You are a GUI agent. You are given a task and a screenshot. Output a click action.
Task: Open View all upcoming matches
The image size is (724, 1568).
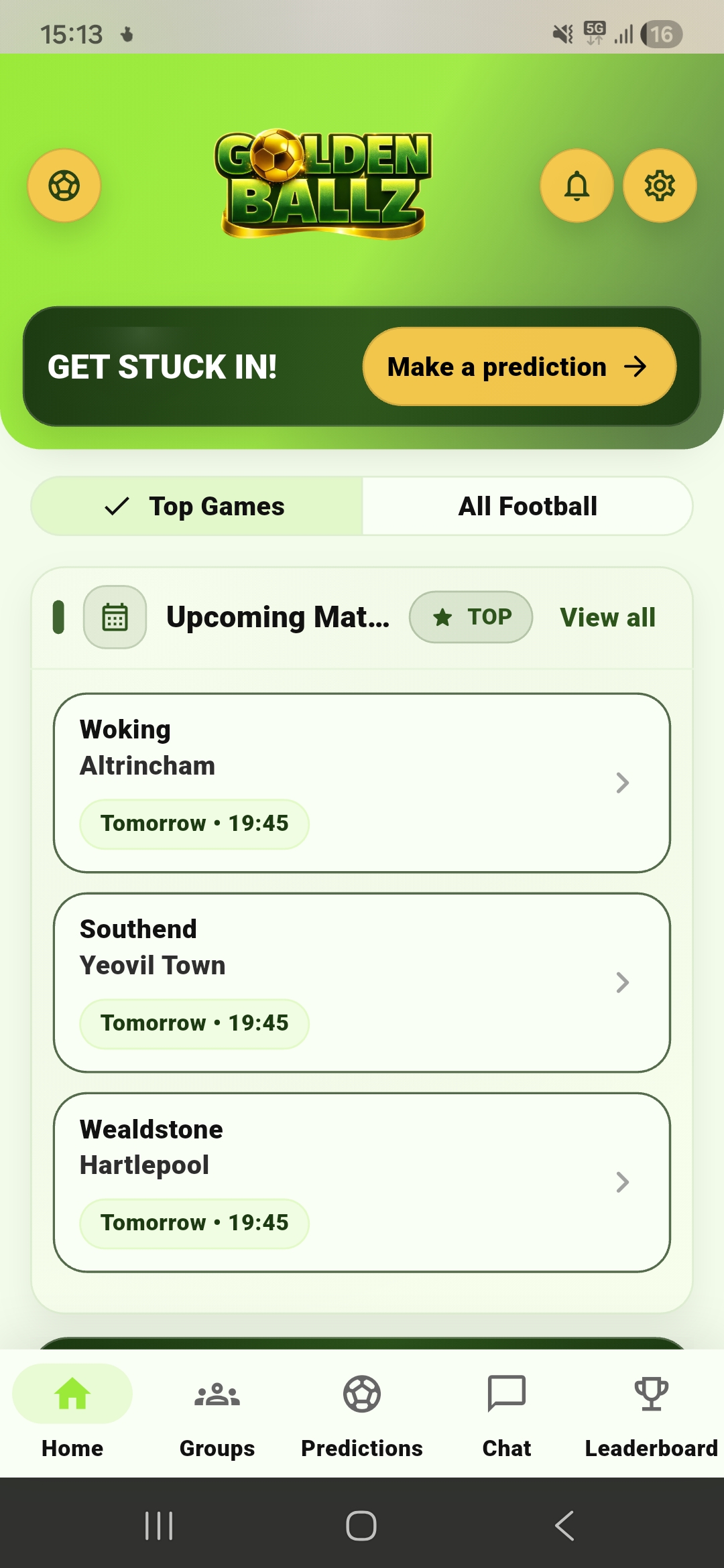[x=607, y=617]
